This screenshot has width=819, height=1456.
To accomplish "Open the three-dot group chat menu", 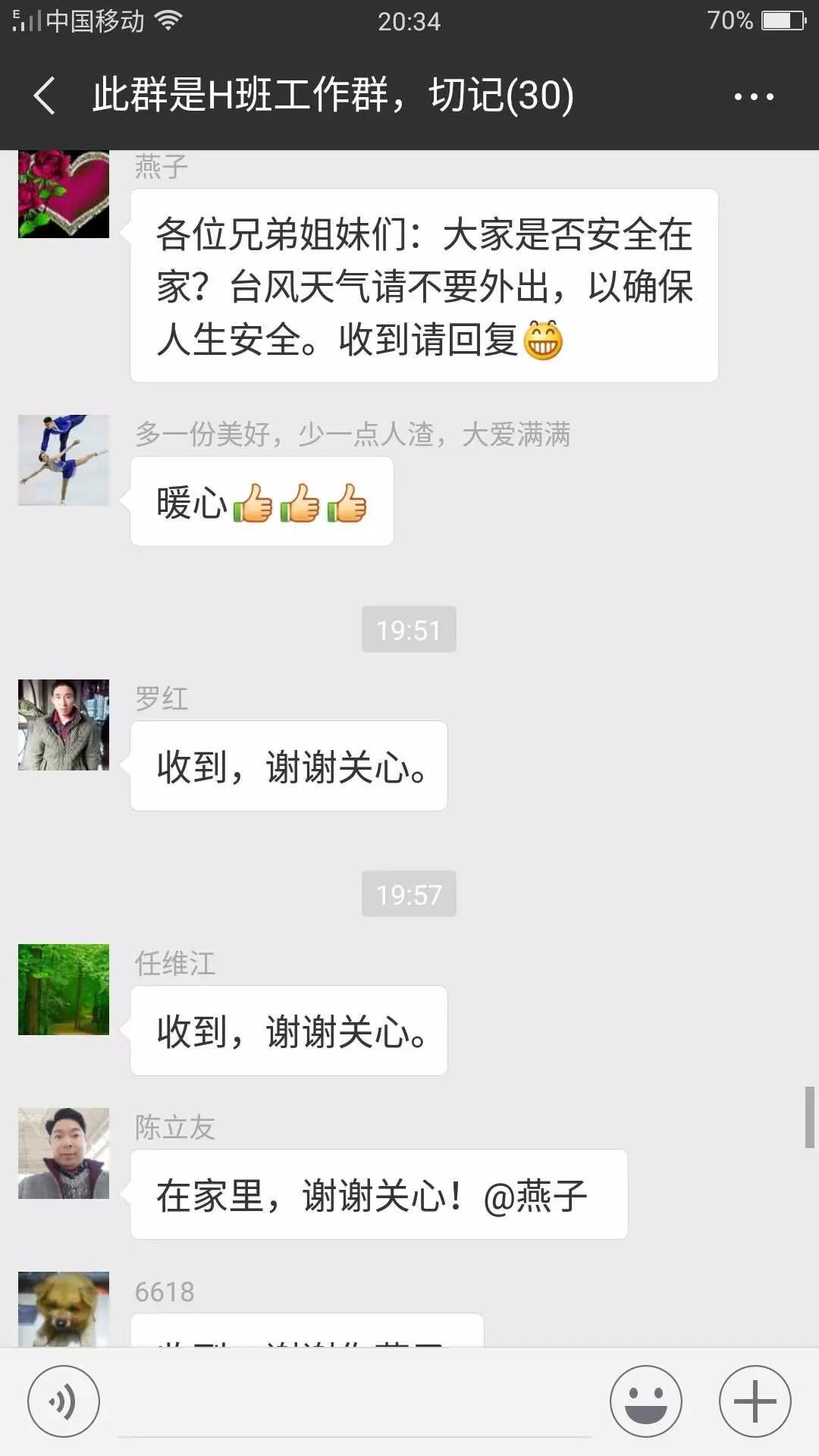I will [754, 96].
